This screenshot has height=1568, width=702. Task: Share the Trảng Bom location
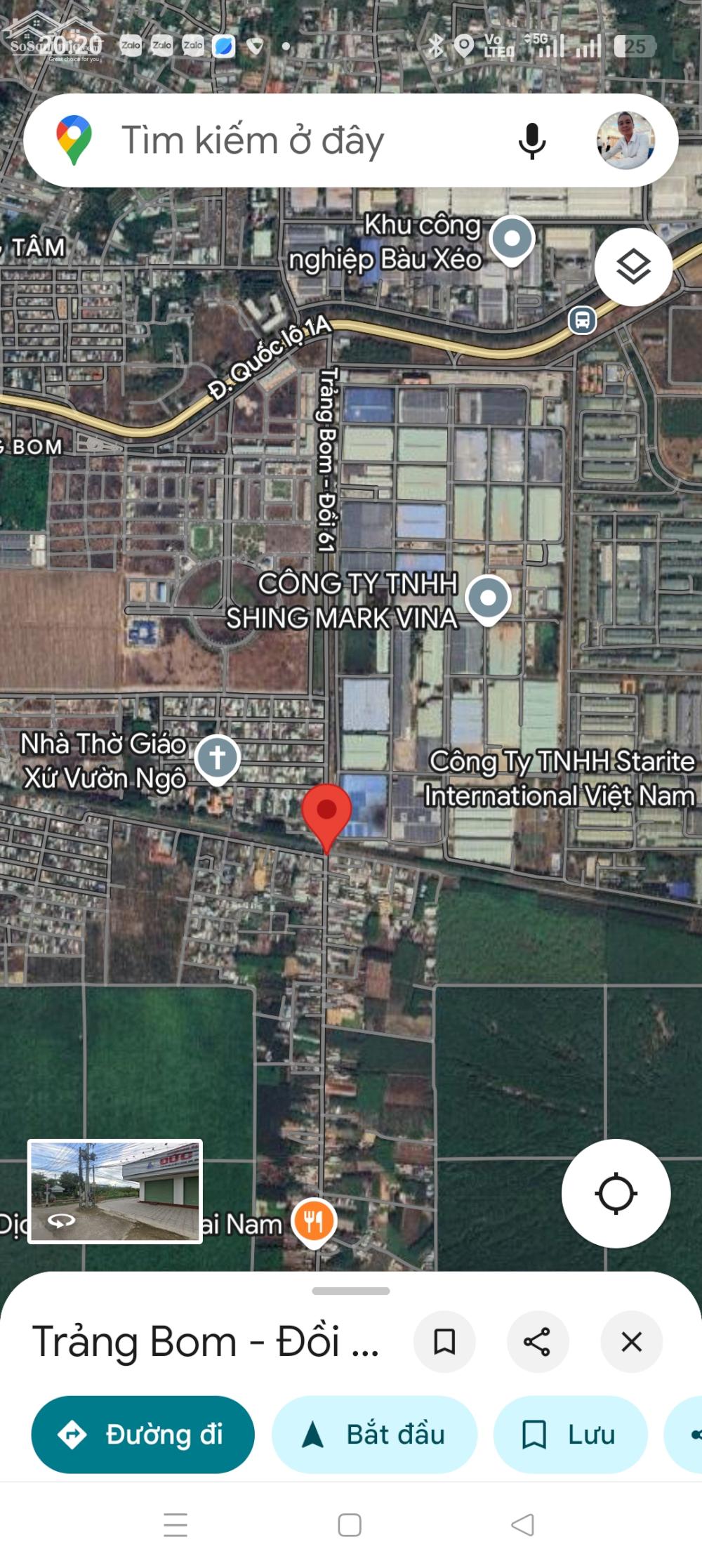tap(537, 1342)
